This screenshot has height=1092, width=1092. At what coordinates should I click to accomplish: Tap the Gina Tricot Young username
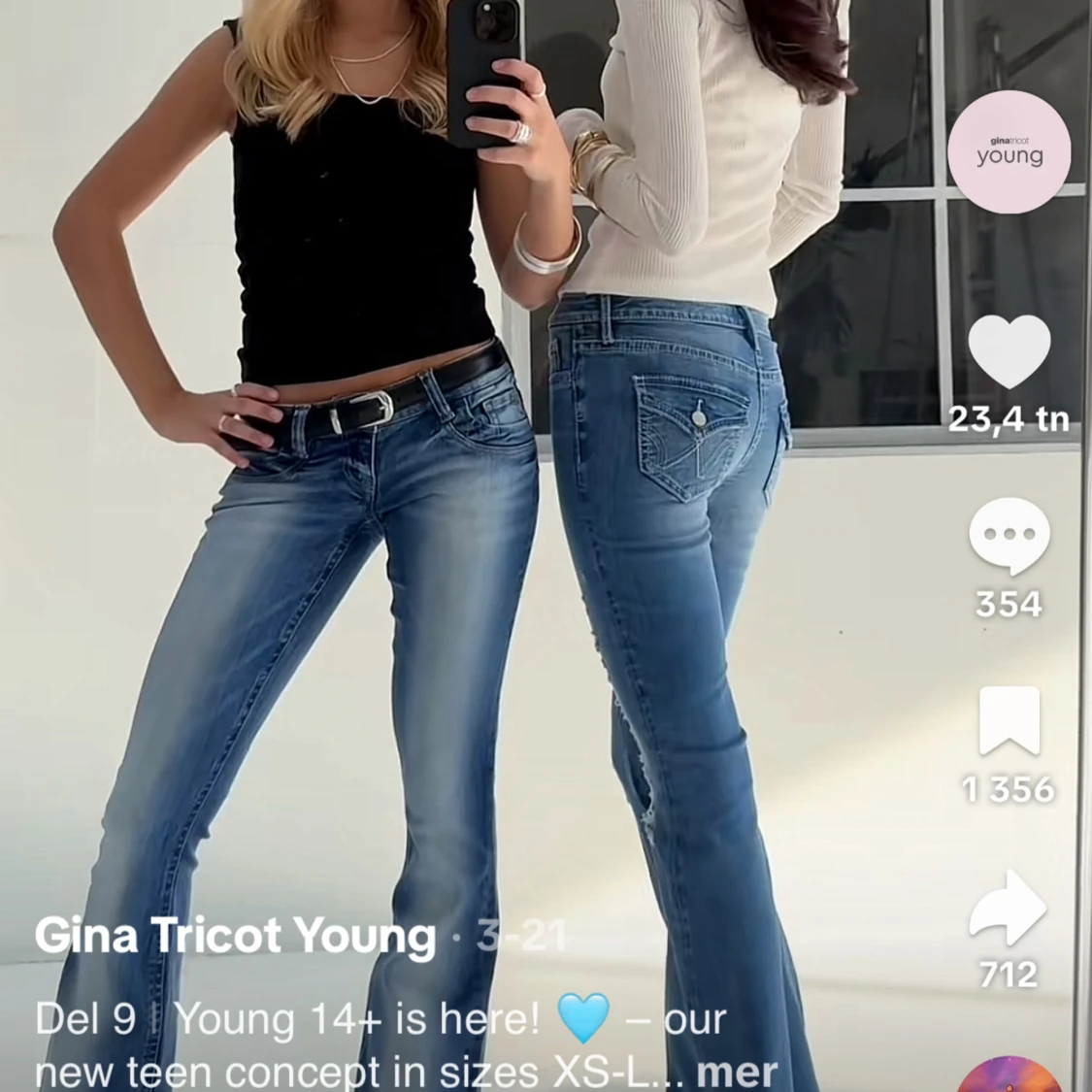[x=235, y=936]
